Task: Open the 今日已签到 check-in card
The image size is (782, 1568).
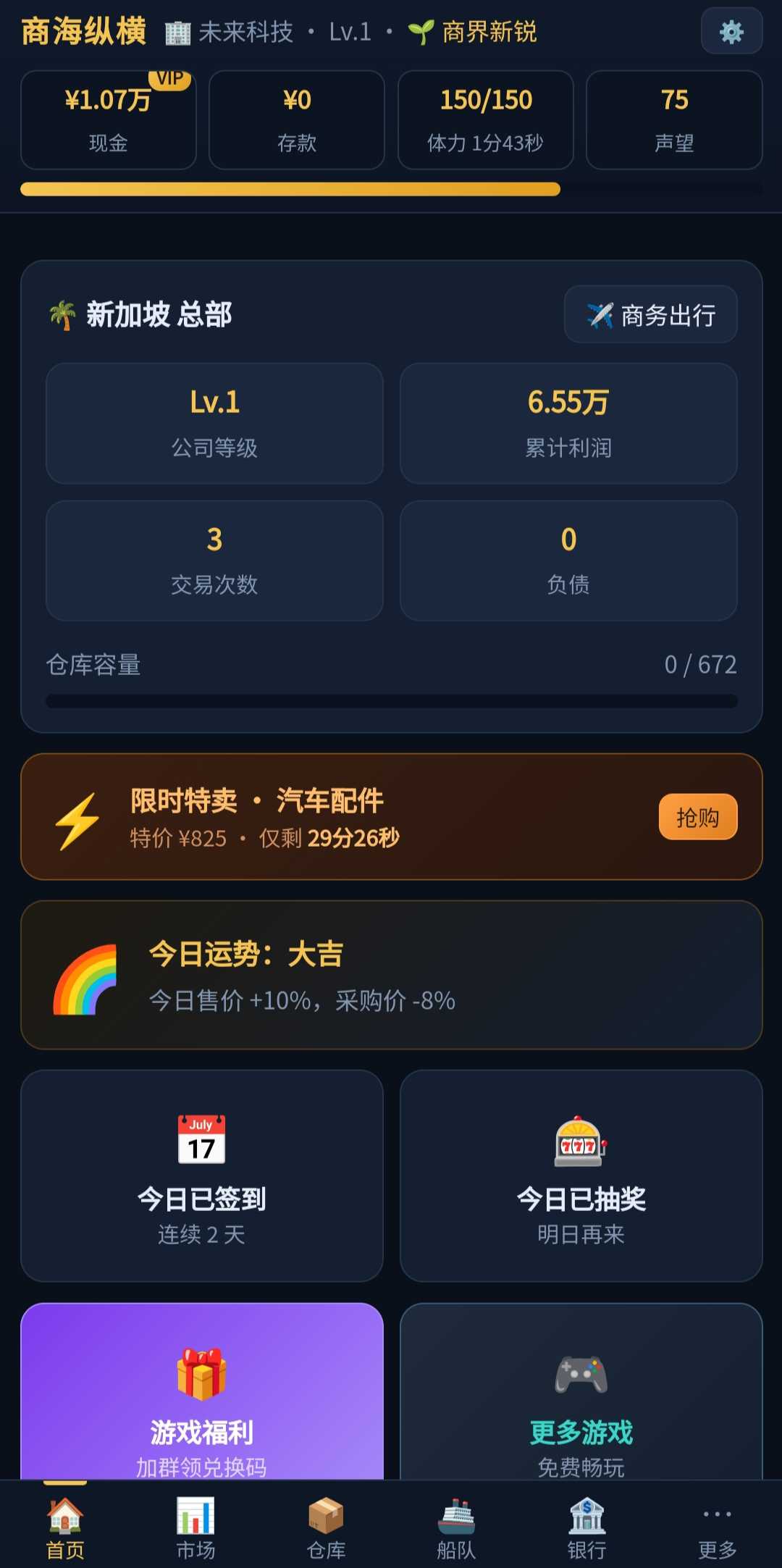Action: 202,1175
